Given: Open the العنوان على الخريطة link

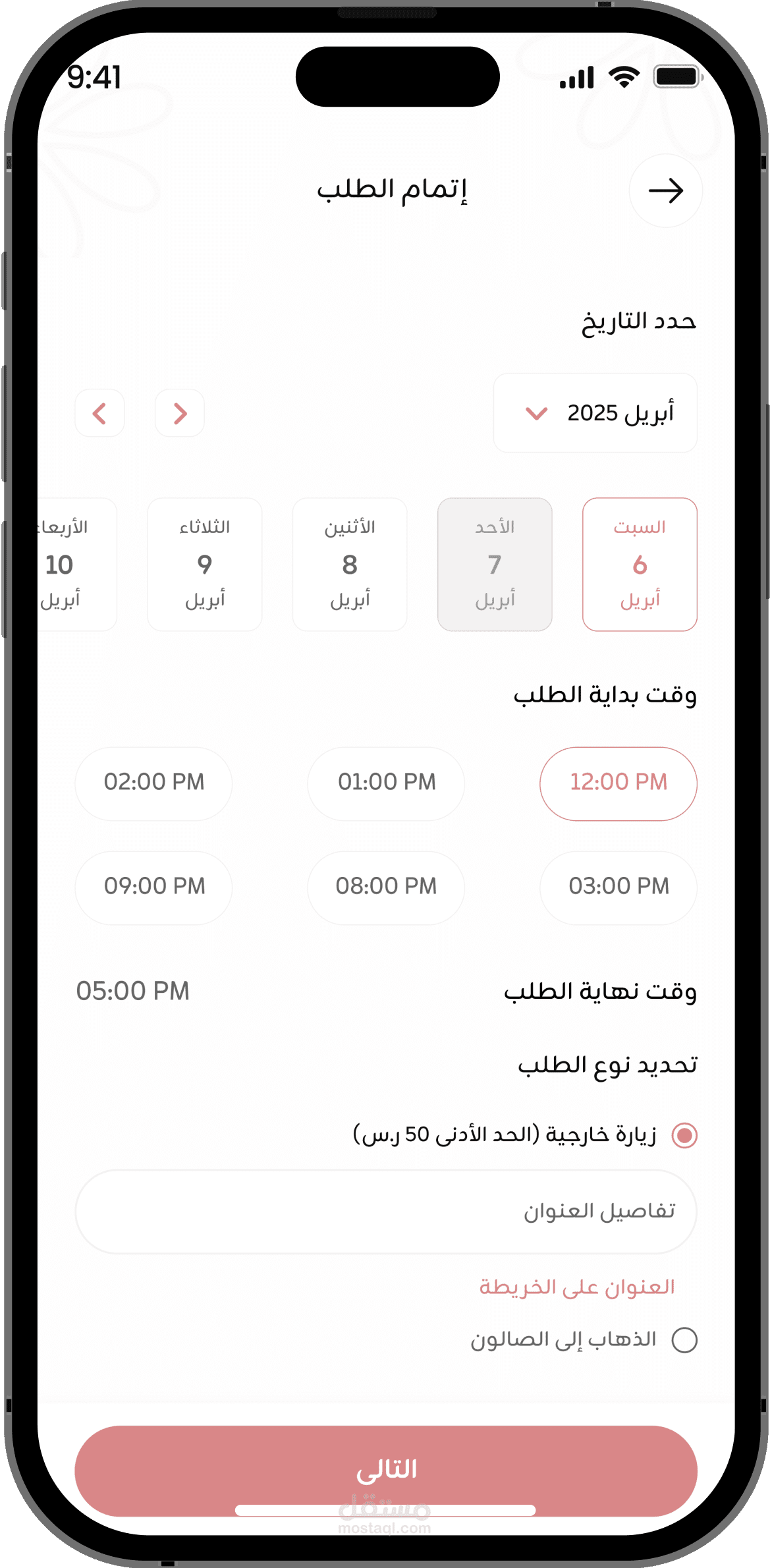Looking at the screenshot, I should tap(577, 1287).
